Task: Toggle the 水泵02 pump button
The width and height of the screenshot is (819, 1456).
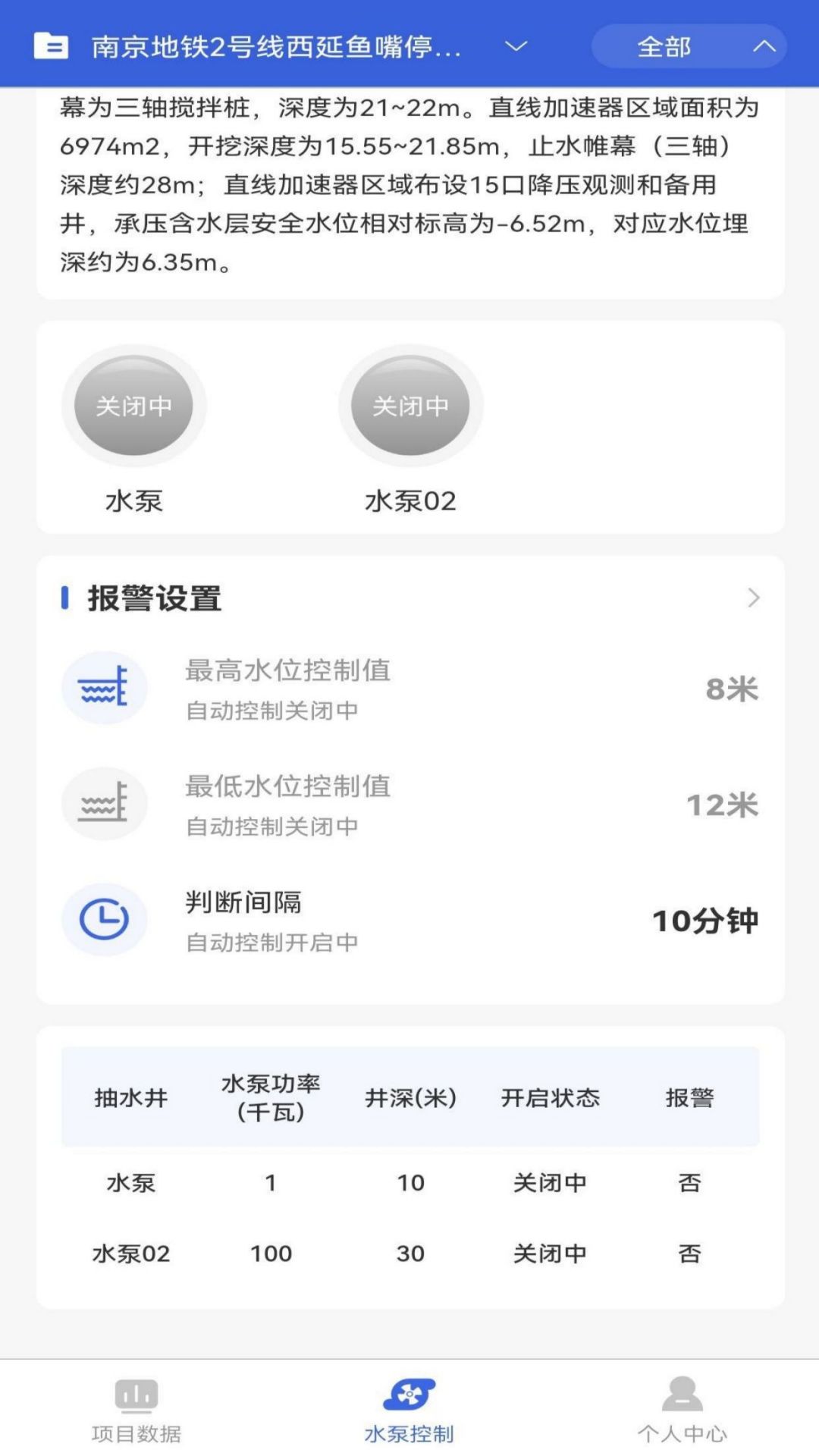Action: tap(410, 406)
